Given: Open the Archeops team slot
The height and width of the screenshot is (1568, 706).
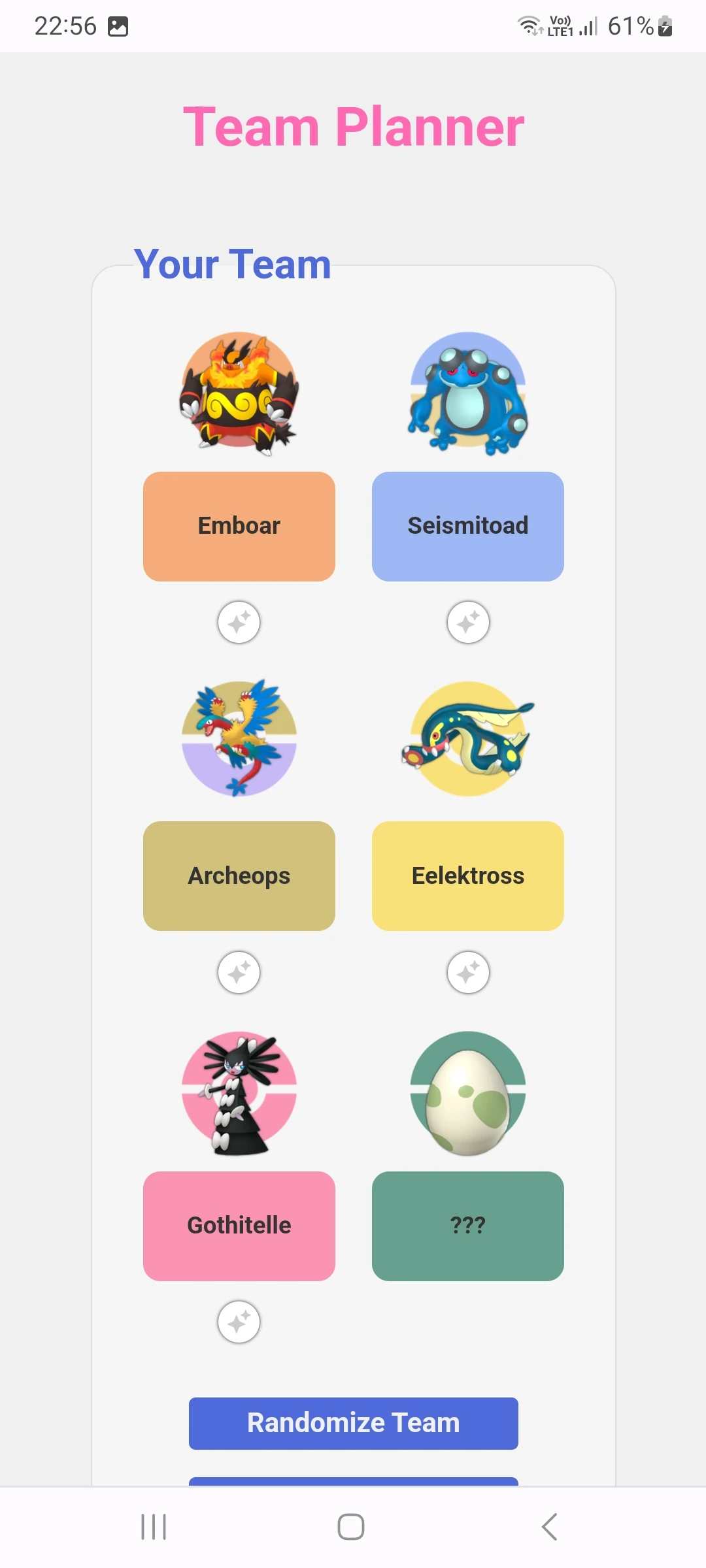Looking at the screenshot, I should point(239,875).
